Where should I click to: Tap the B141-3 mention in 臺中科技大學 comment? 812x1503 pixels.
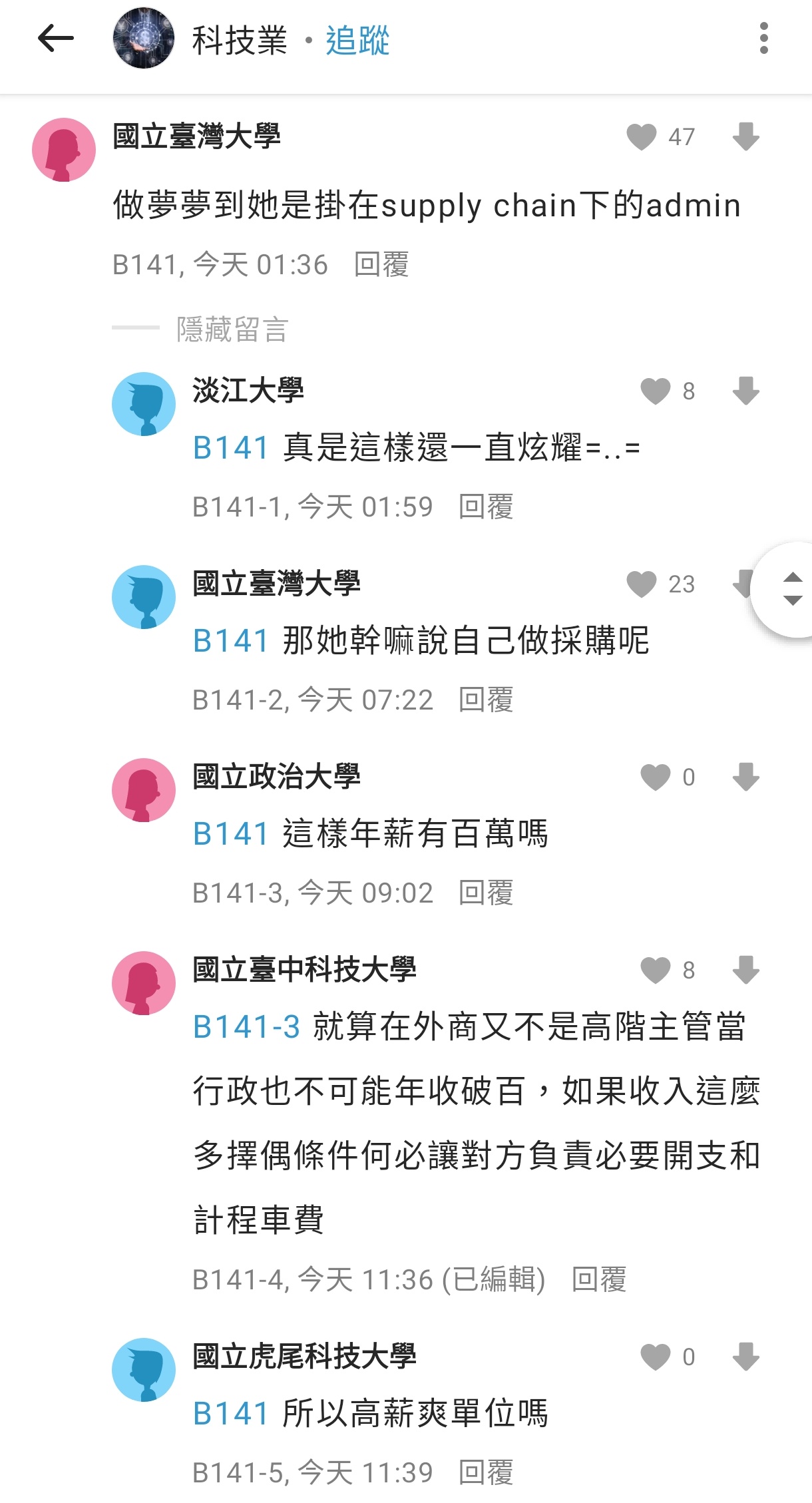(246, 1026)
